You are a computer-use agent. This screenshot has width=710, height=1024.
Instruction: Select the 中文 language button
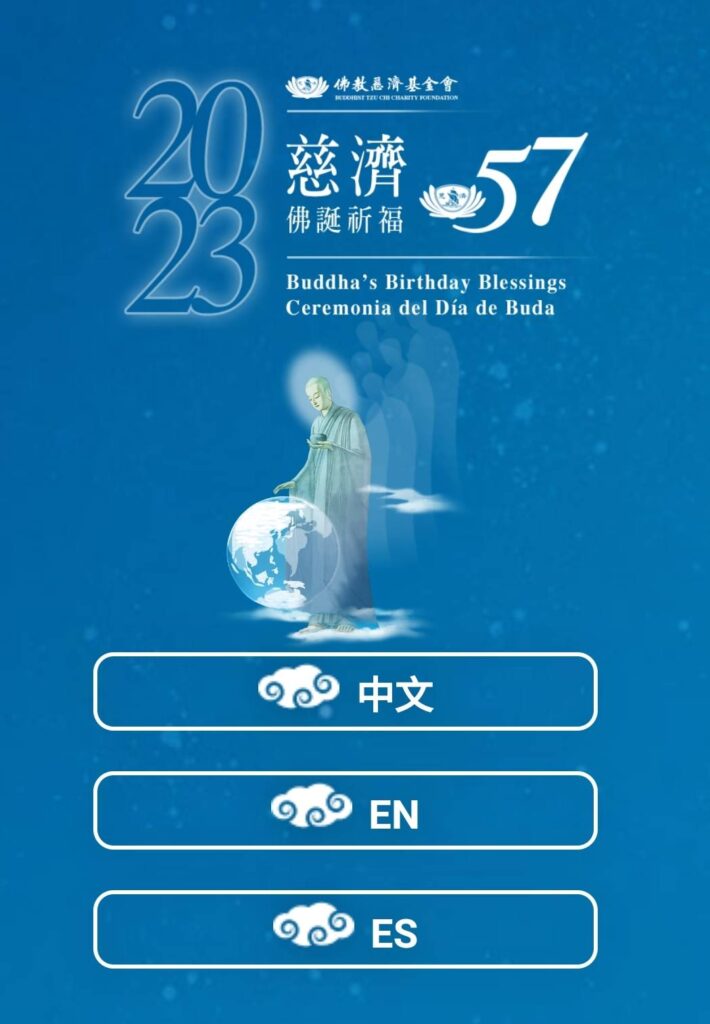coord(345,692)
